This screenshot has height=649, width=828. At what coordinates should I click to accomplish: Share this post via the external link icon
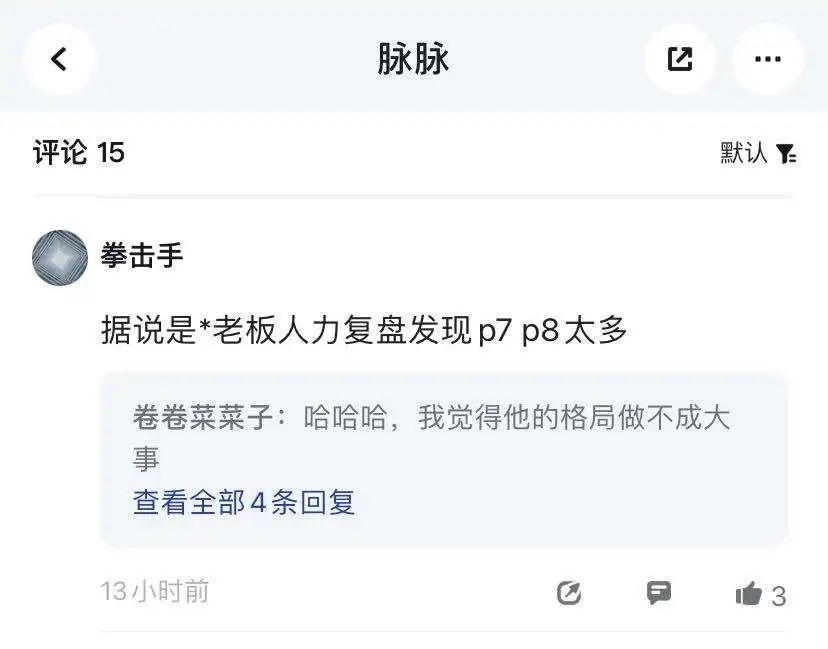point(680,59)
